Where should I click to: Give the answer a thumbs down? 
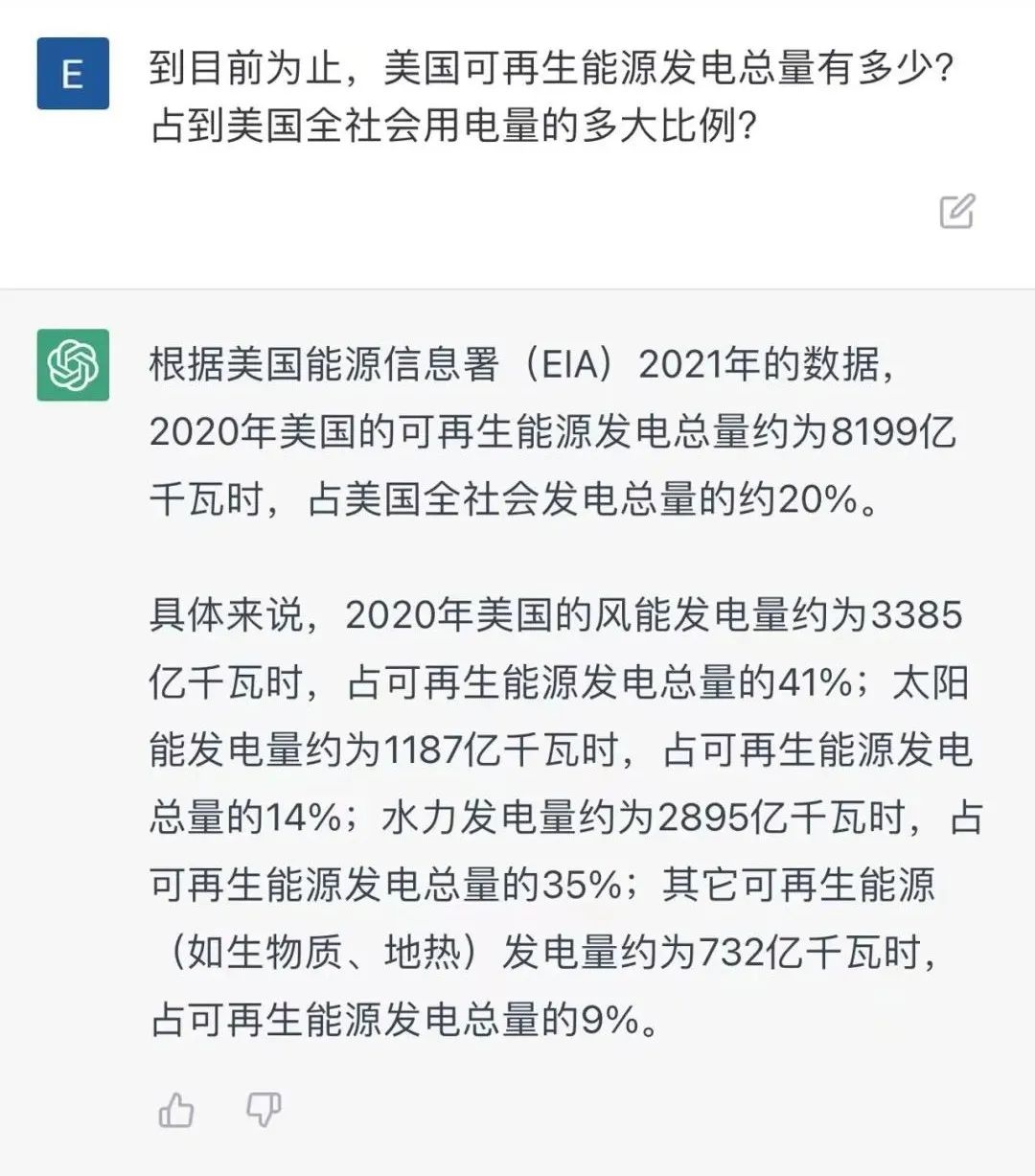264,1109
